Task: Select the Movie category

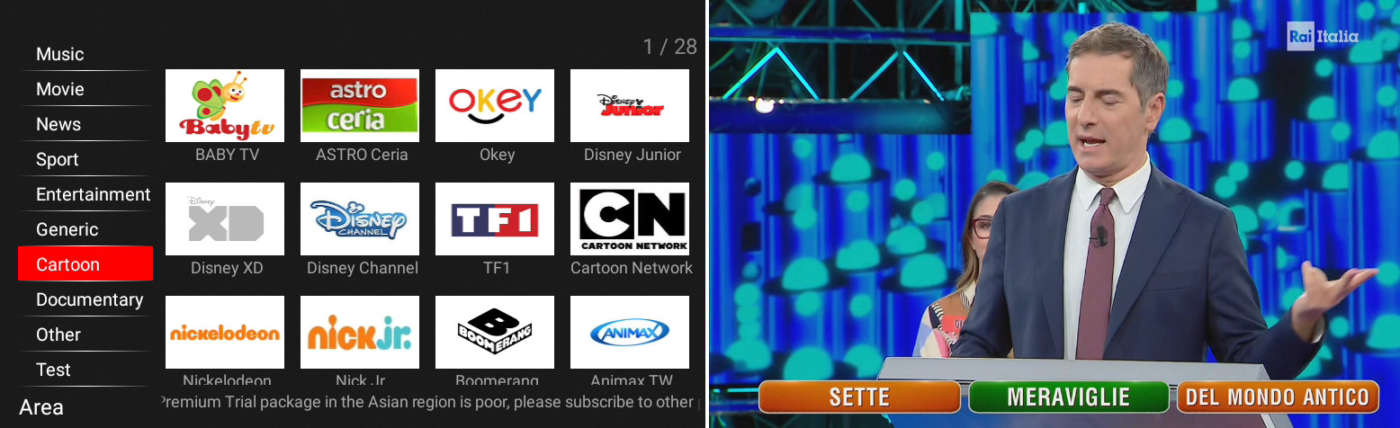Action: 60,89
